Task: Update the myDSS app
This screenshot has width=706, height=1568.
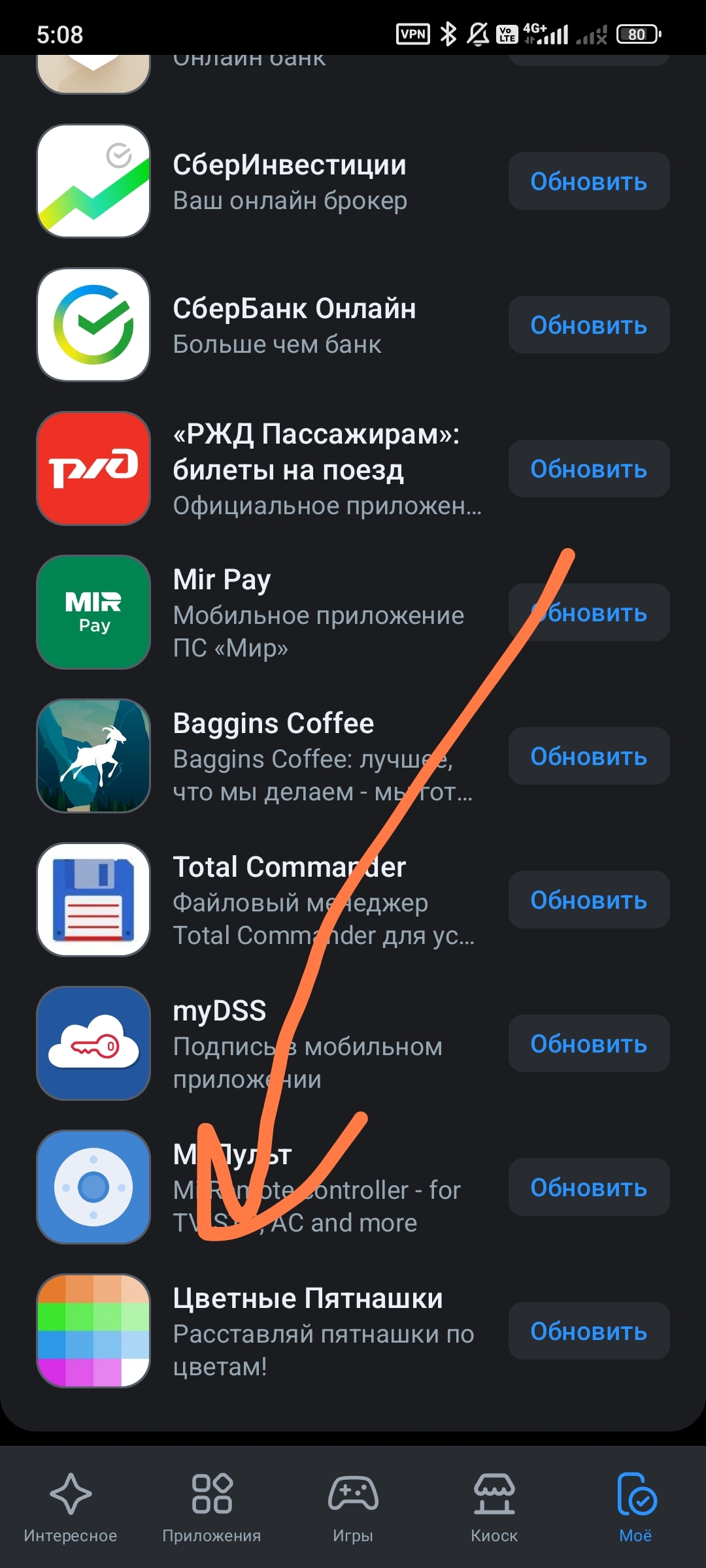Action: click(588, 1044)
